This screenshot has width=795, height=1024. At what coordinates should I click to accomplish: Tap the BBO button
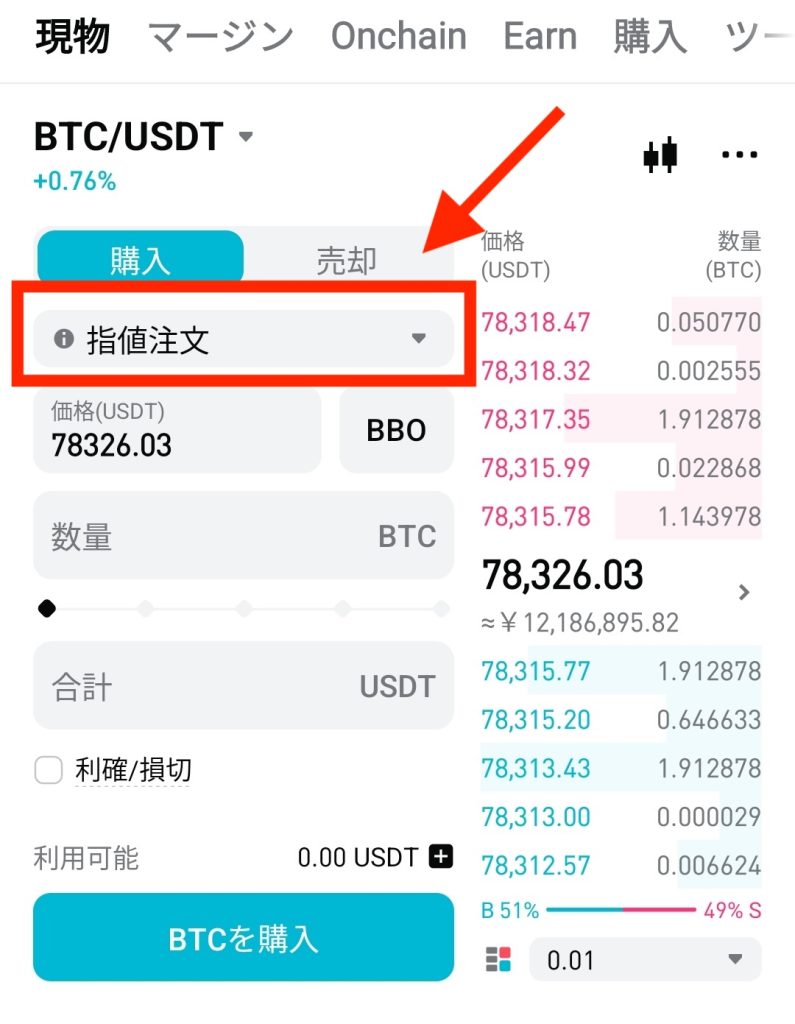[396, 431]
